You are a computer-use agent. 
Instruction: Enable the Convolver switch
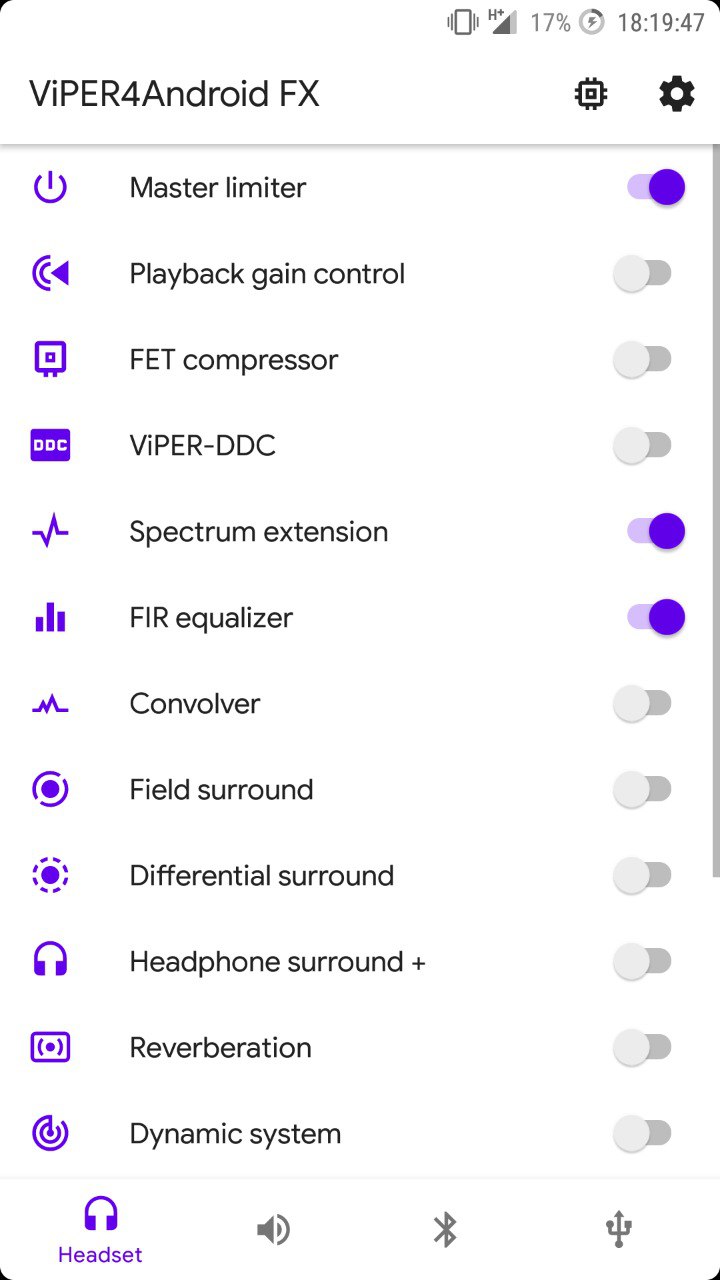642,703
